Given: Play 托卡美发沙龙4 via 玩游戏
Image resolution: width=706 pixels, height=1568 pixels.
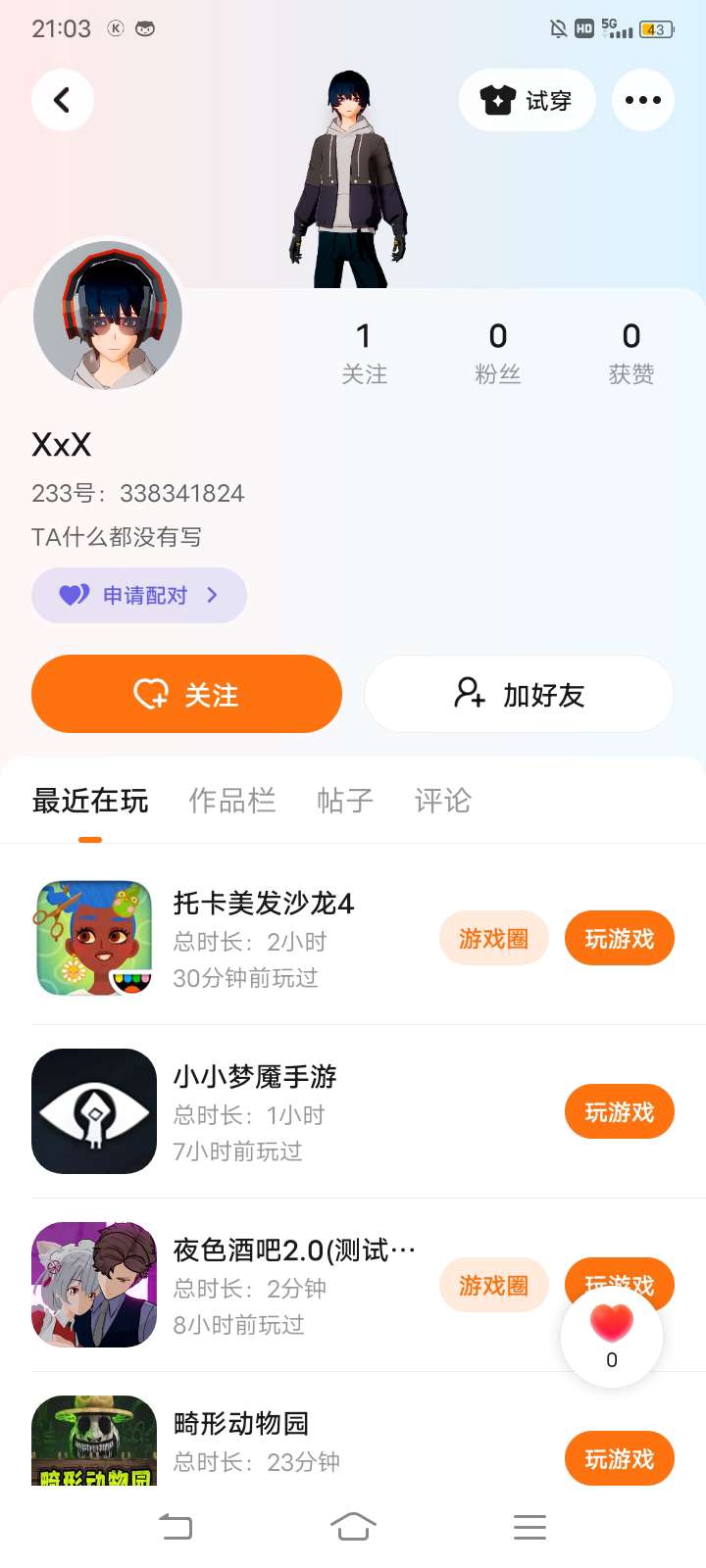Looking at the screenshot, I should [x=619, y=938].
